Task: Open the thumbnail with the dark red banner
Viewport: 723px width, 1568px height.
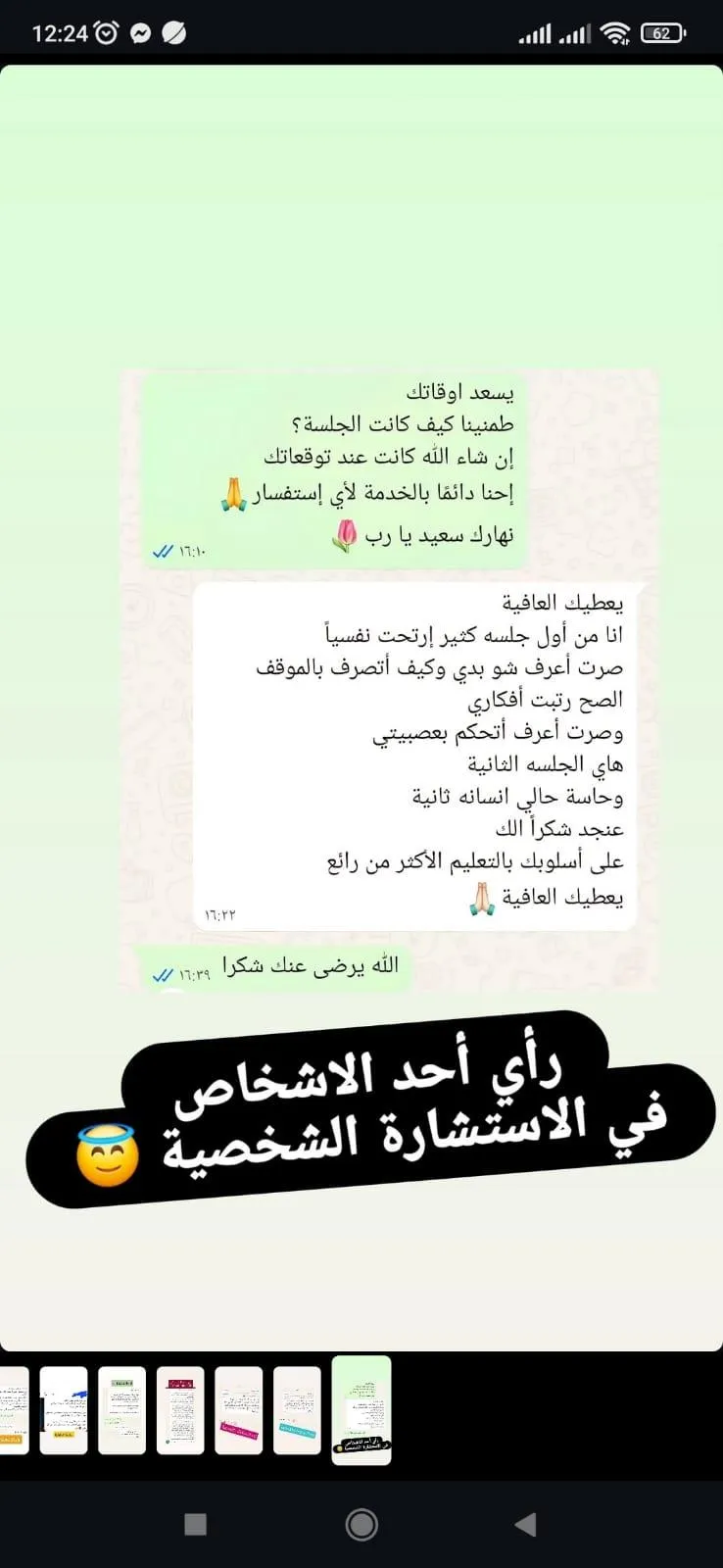Action: (180, 1410)
